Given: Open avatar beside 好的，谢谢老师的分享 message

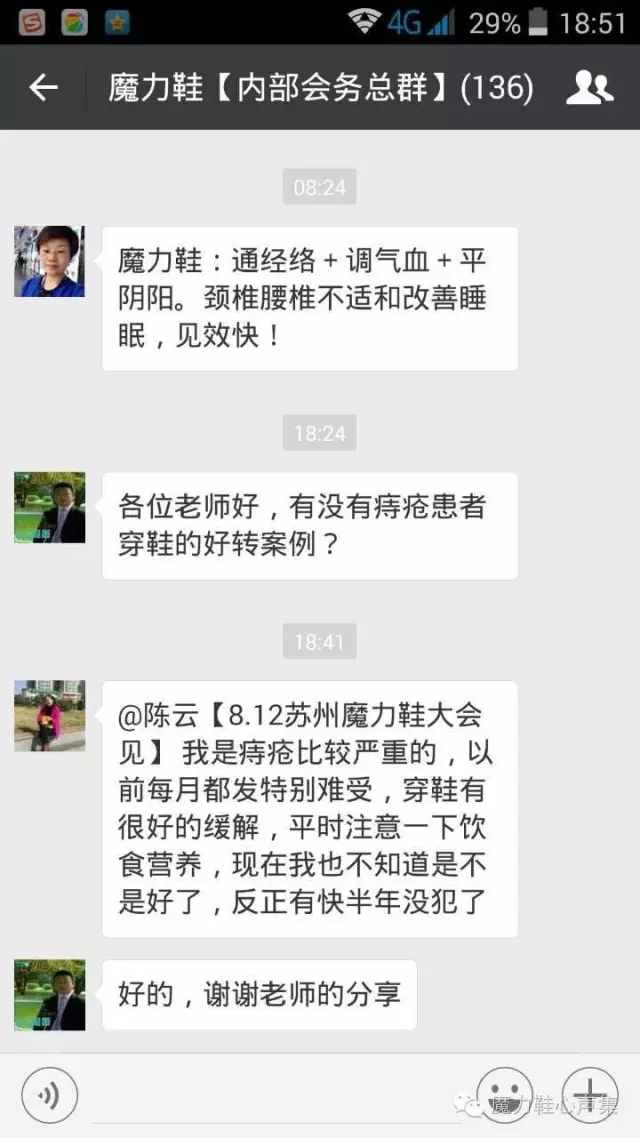Looking at the screenshot, I should 49,995.
